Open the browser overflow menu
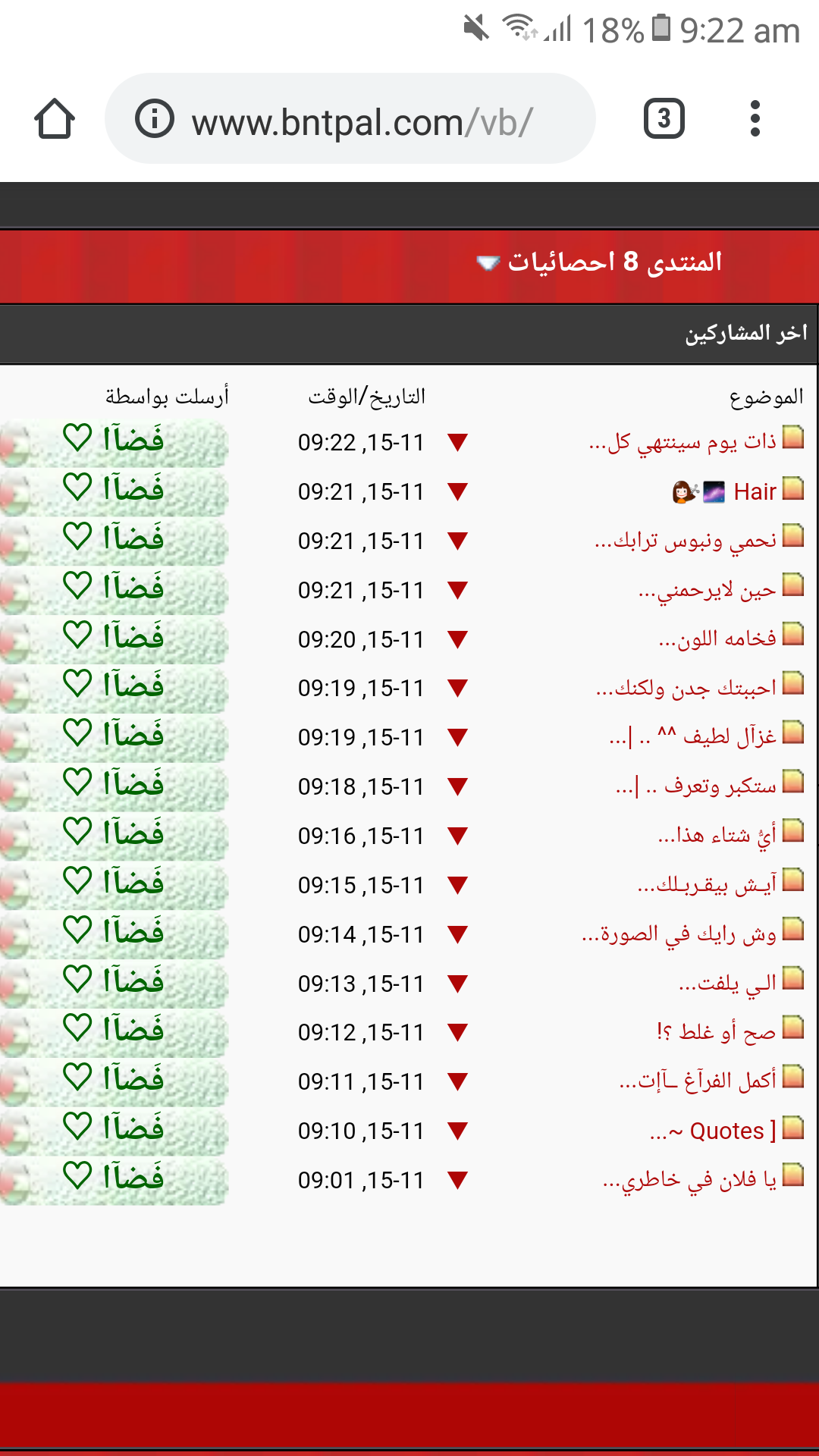 (x=755, y=119)
